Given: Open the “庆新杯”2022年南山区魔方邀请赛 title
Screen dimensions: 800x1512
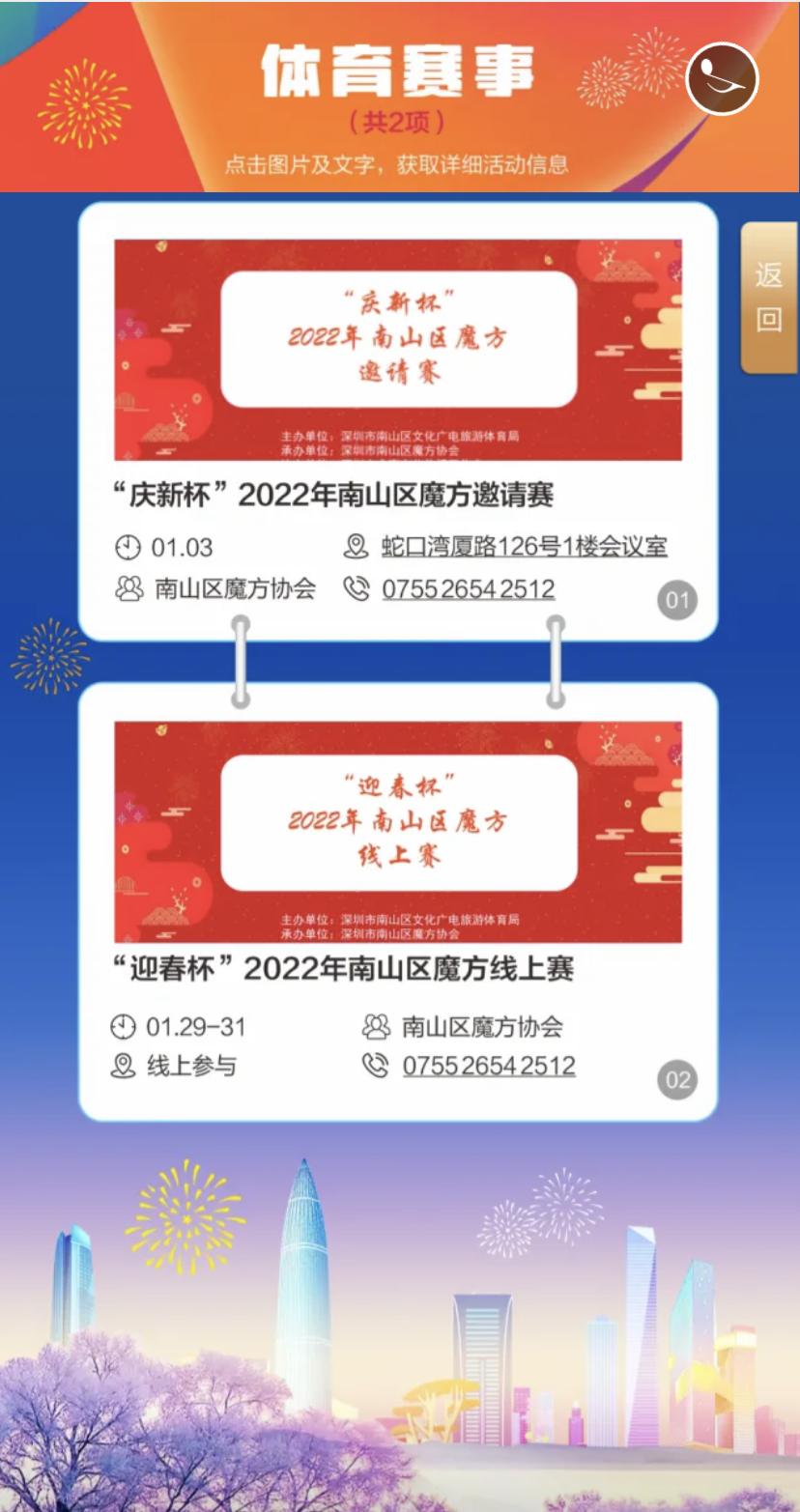Looking at the screenshot, I should coord(334,496).
